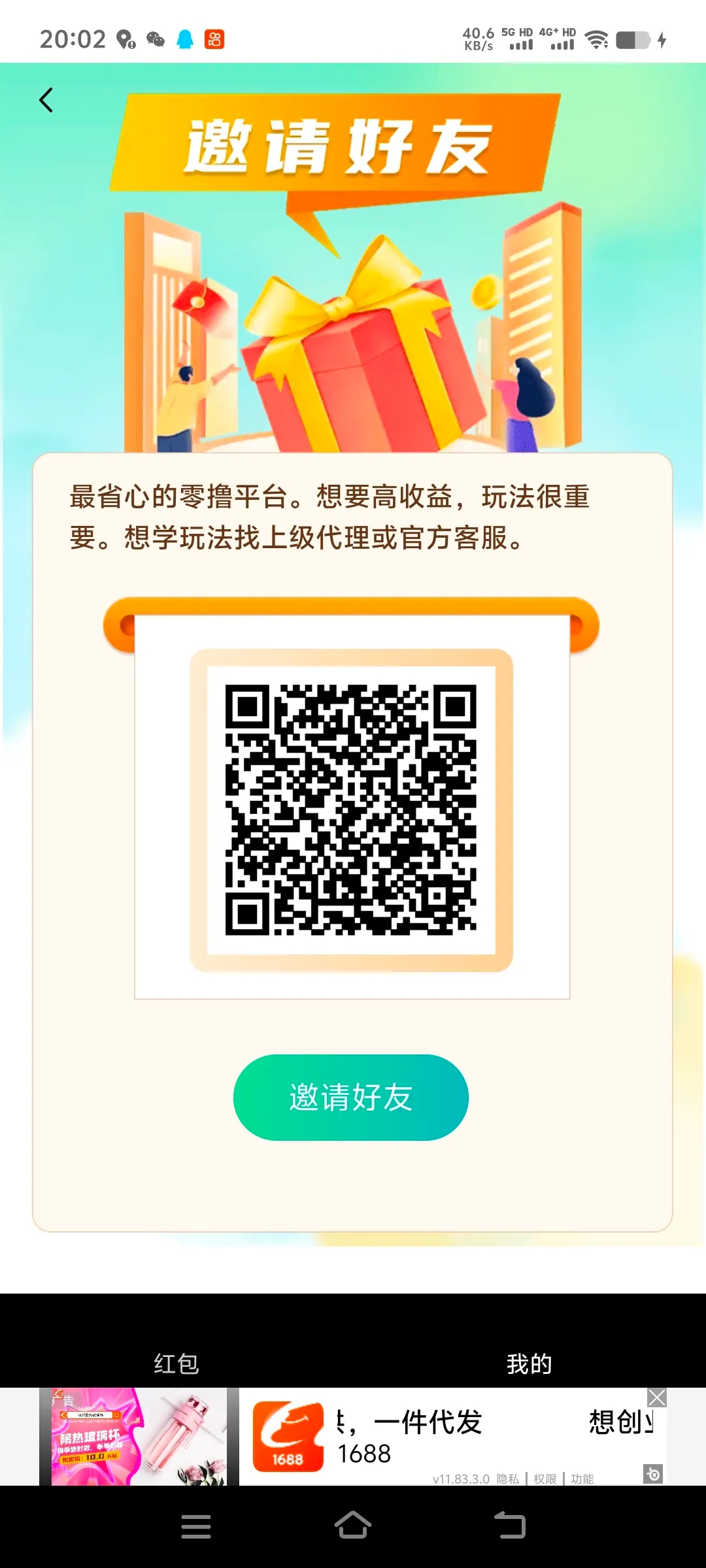Switch to the 红包 tab
This screenshot has height=1568, width=706.
point(176,1364)
